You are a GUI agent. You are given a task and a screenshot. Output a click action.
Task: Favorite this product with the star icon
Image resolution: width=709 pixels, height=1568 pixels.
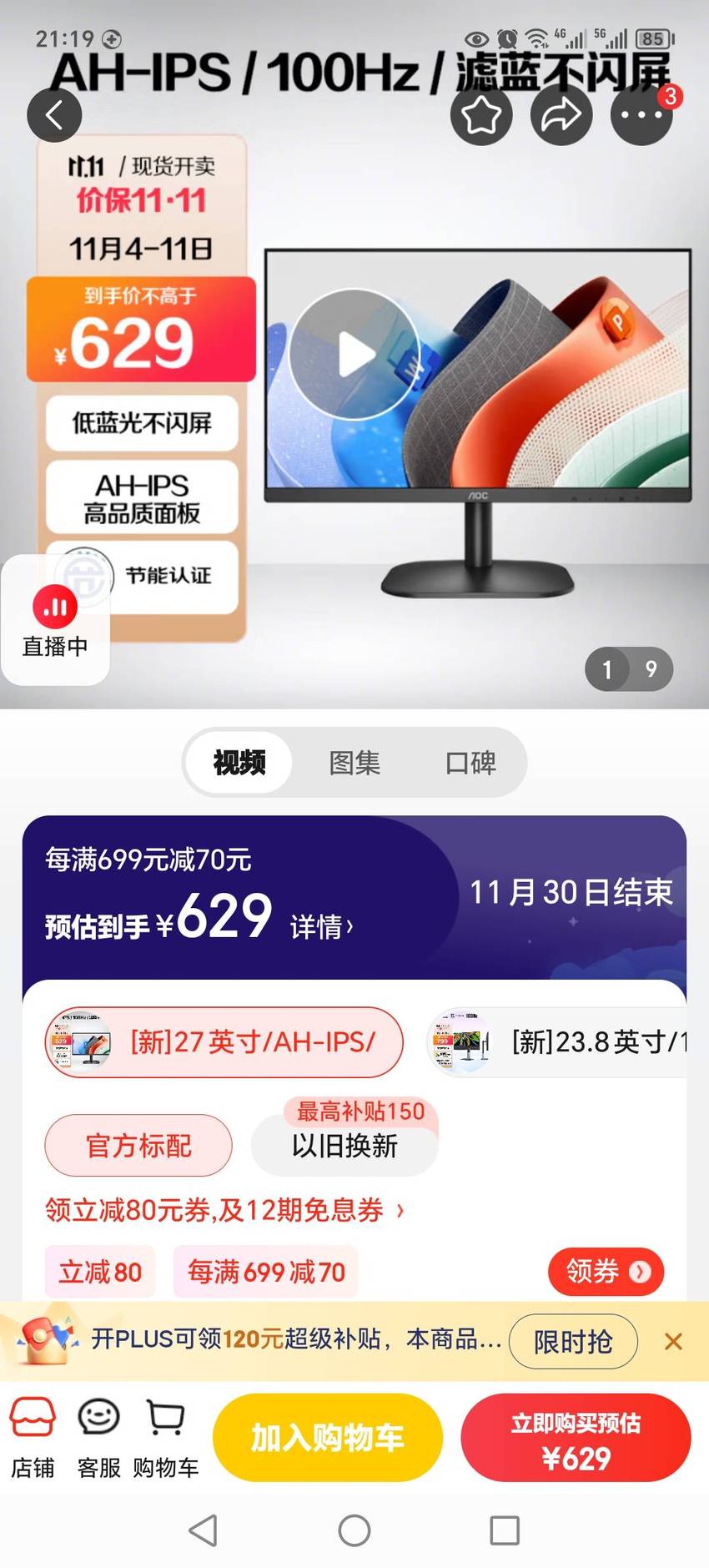click(481, 114)
